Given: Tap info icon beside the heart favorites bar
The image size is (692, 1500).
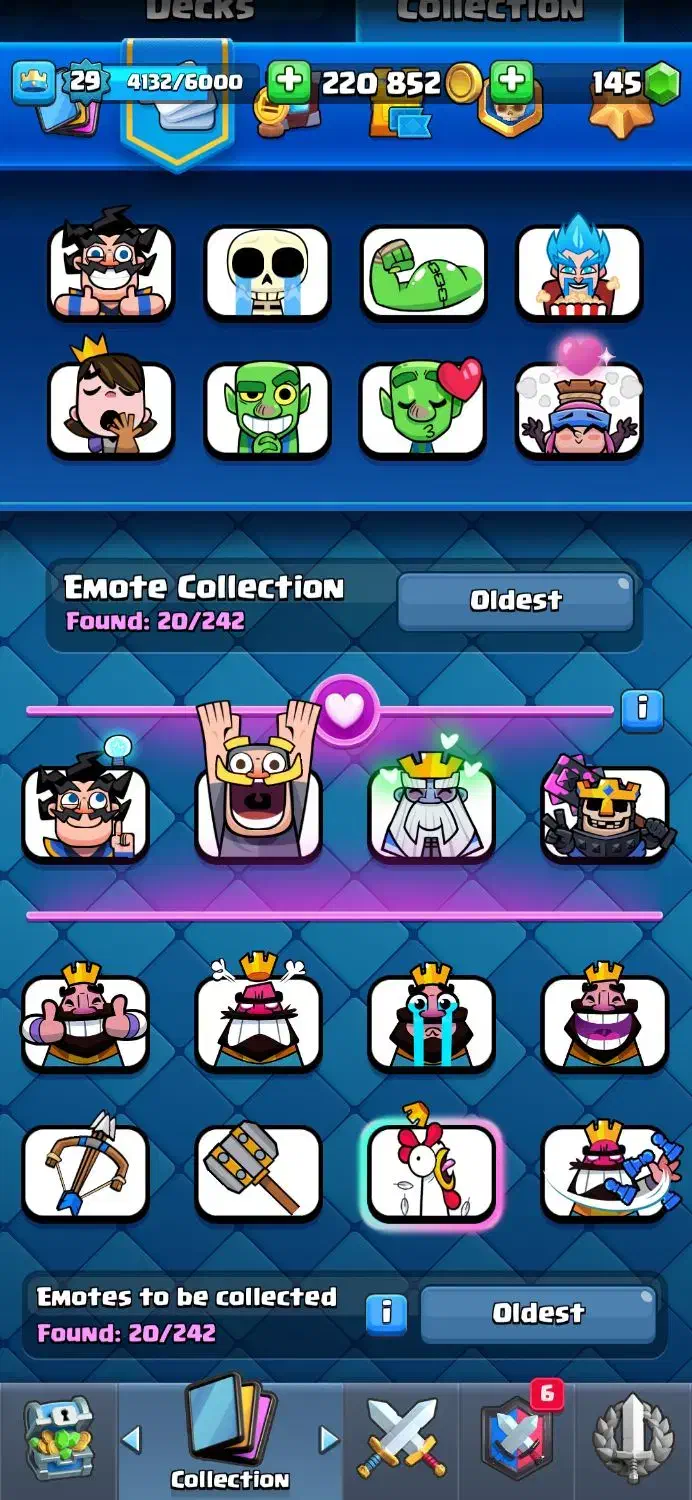Looking at the screenshot, I should coord(642,710).
